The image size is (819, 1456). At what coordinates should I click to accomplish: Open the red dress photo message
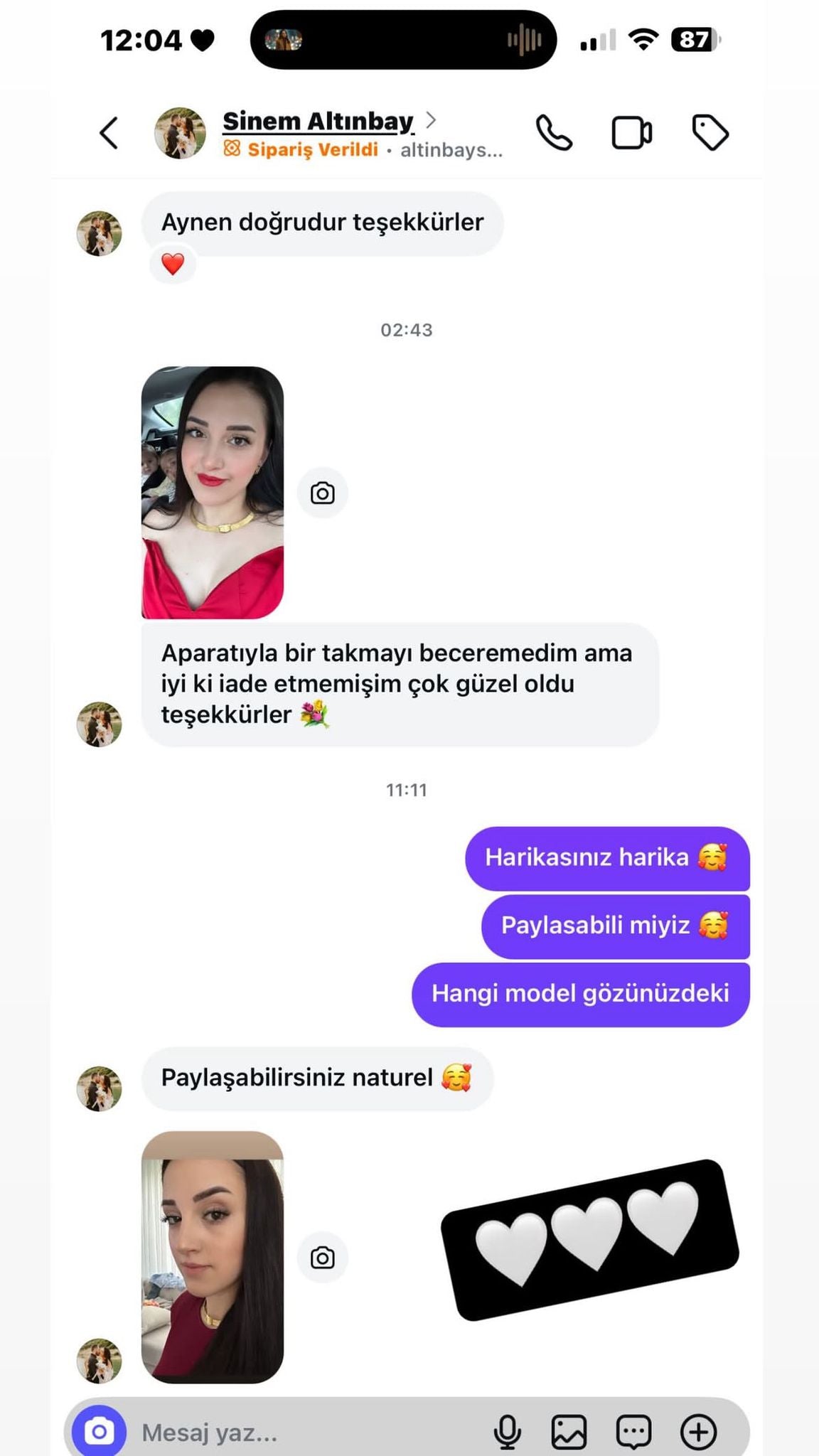213,492
